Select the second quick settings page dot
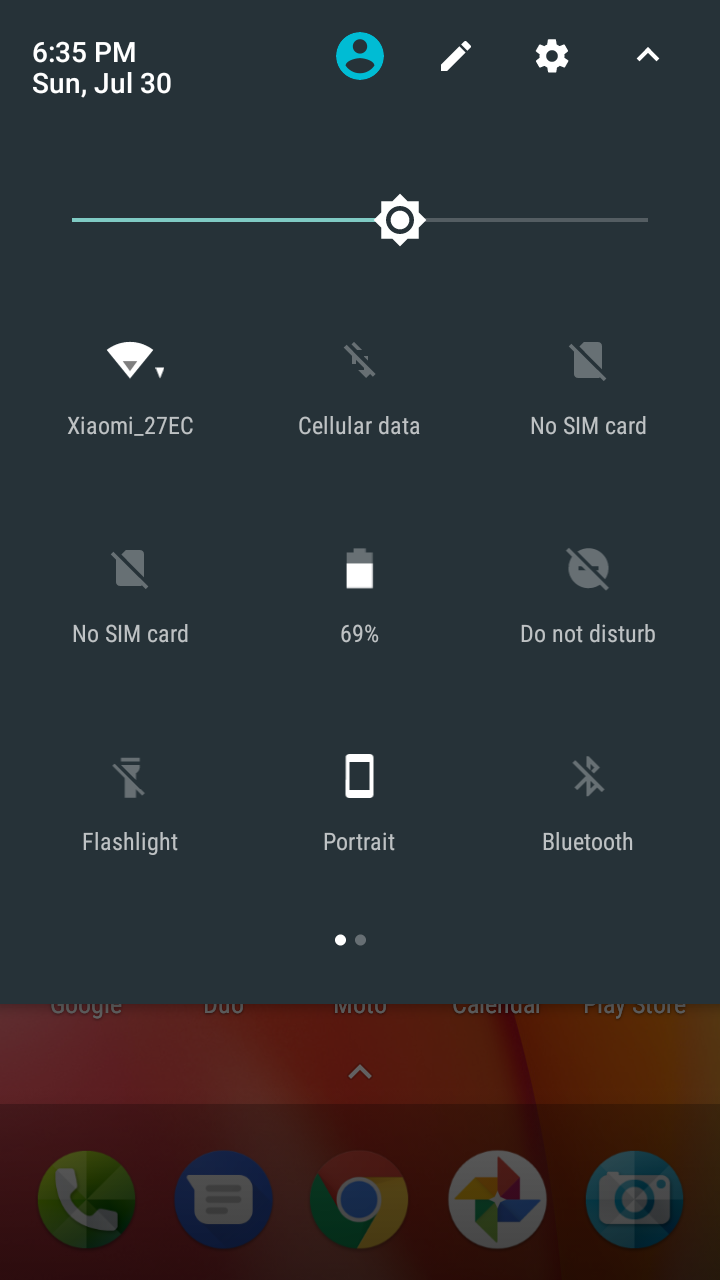 coord(360,940)
